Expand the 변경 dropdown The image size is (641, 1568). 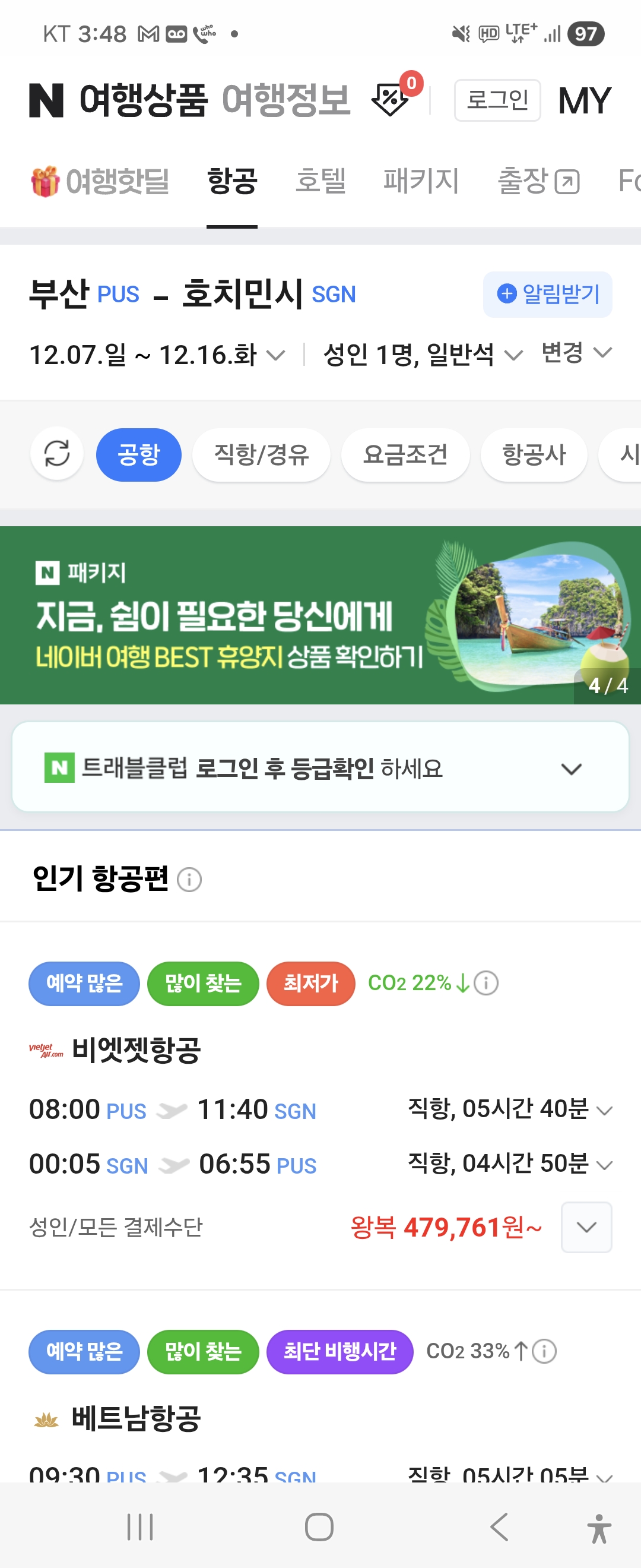[576, 353]
